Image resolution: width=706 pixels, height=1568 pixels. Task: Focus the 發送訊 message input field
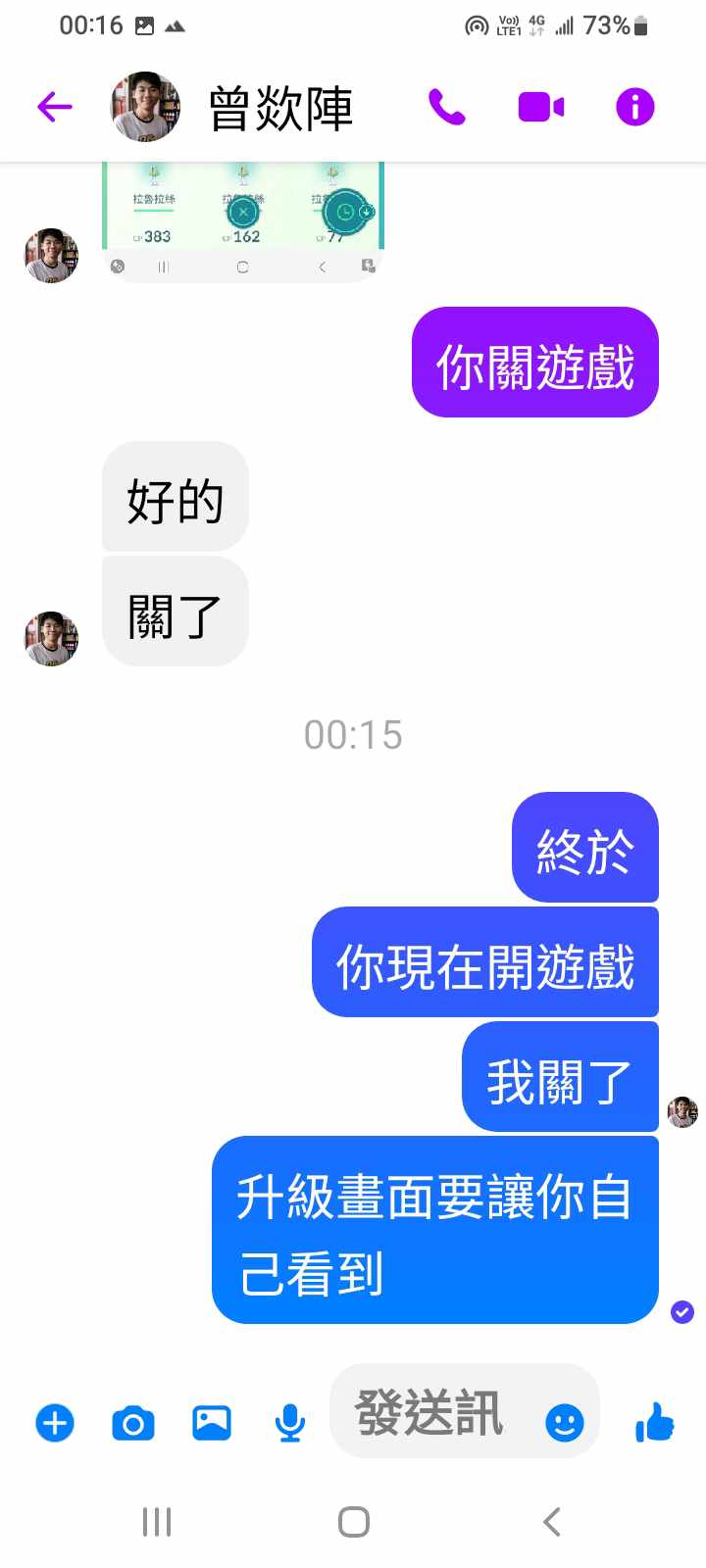pos(431,1412)
